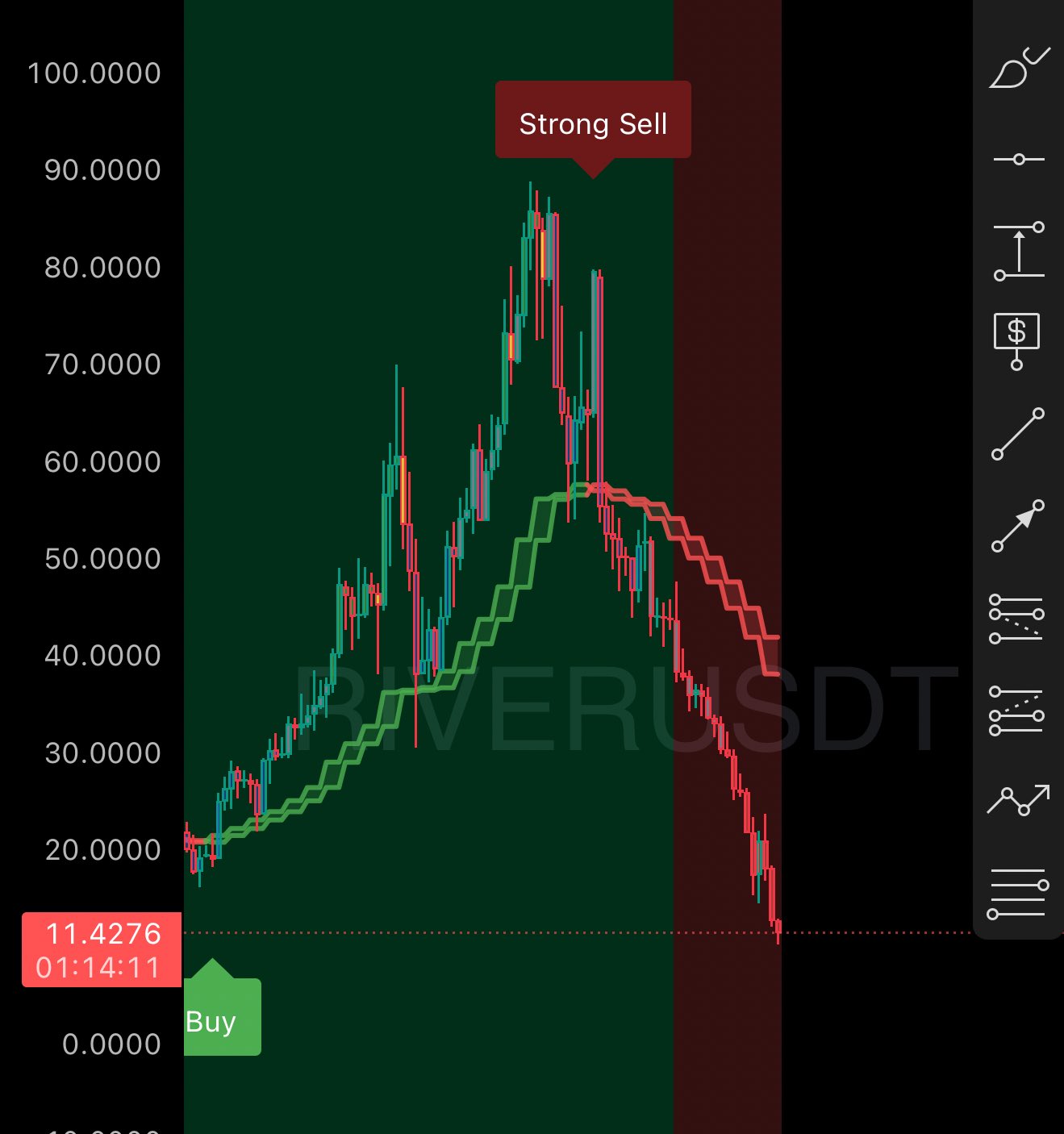Select the arrow line drawing tool
The image size is (1064, 1134).
point(1017,526)
